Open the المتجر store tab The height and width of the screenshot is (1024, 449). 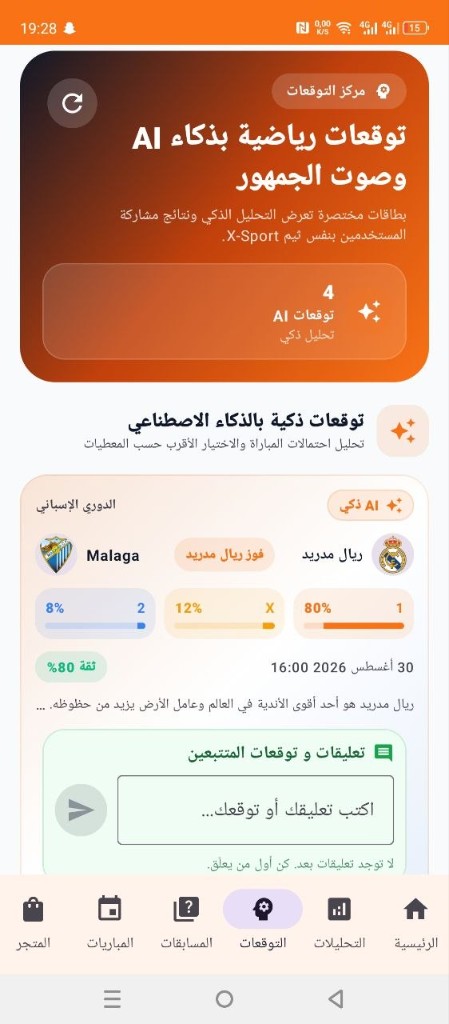coord(33,923)
